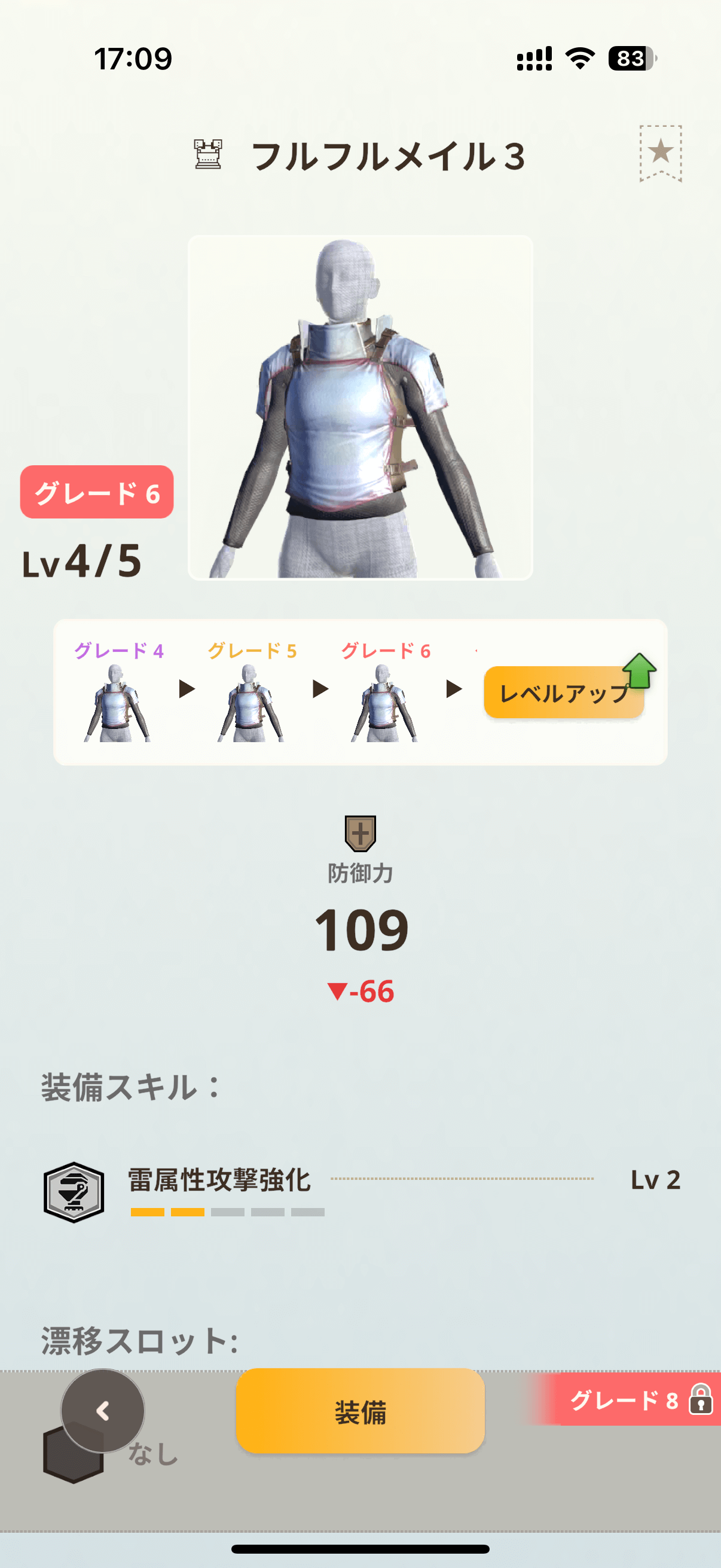Select the グレード 5 armor preview
Viewport: 721px width, 1568px height.
pos(251,691)
